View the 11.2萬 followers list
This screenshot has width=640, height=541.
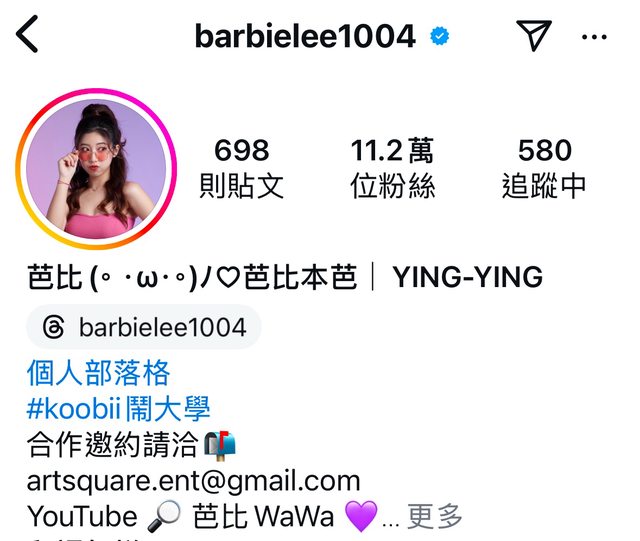tap(392, 168)
